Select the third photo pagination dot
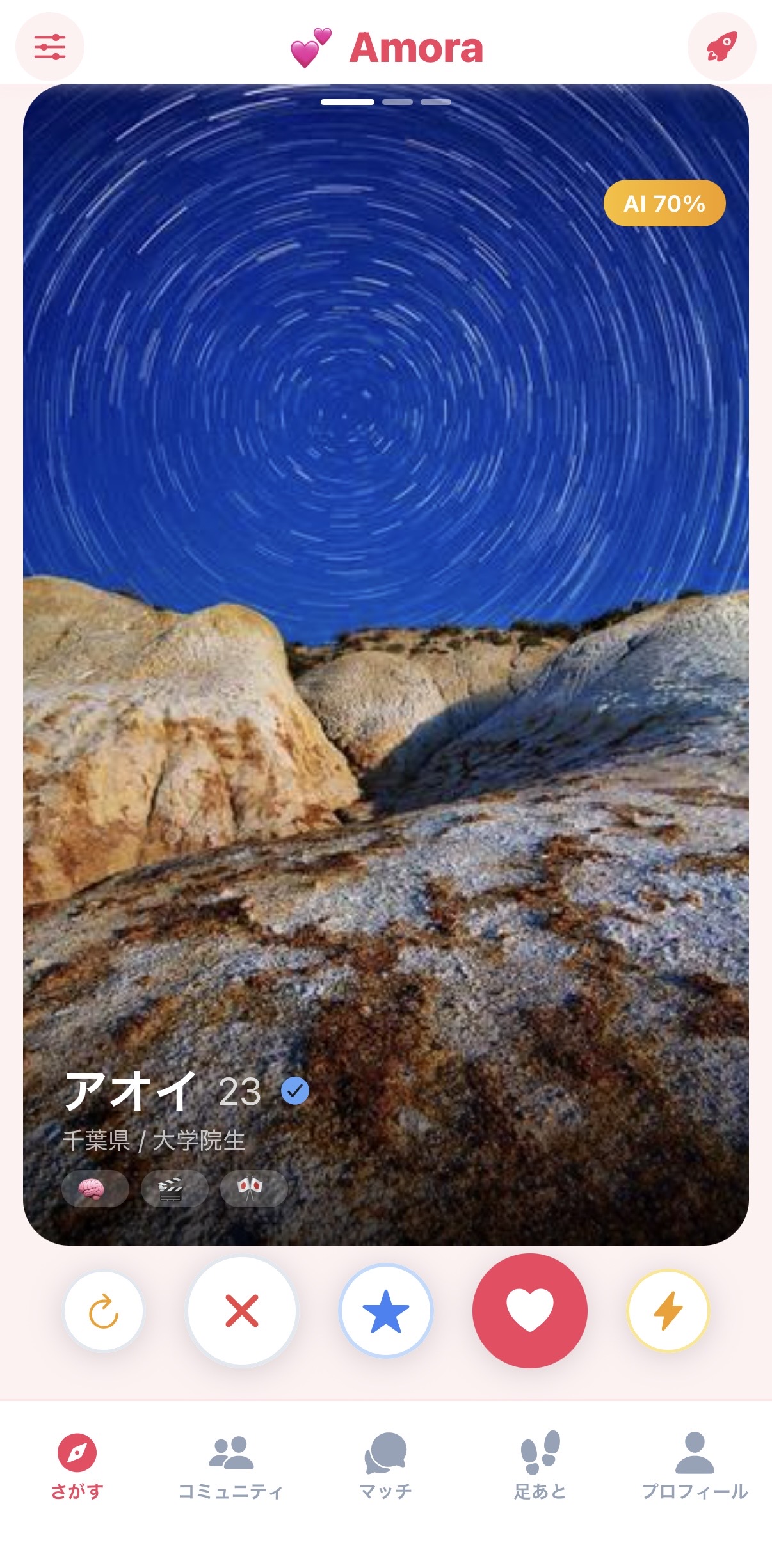 [x=437, y=101]
